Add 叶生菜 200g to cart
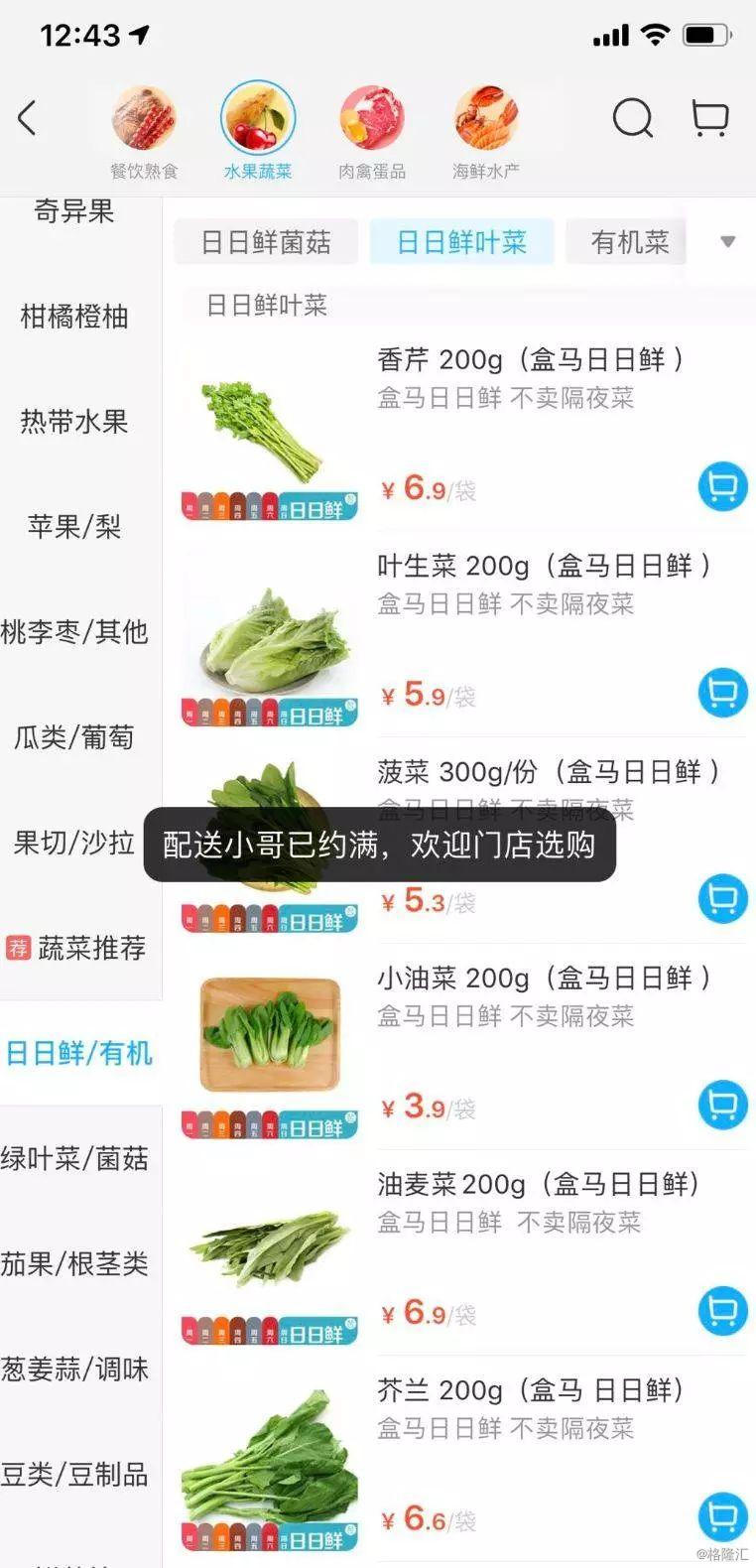The image size is (756, 1568). 722,693
